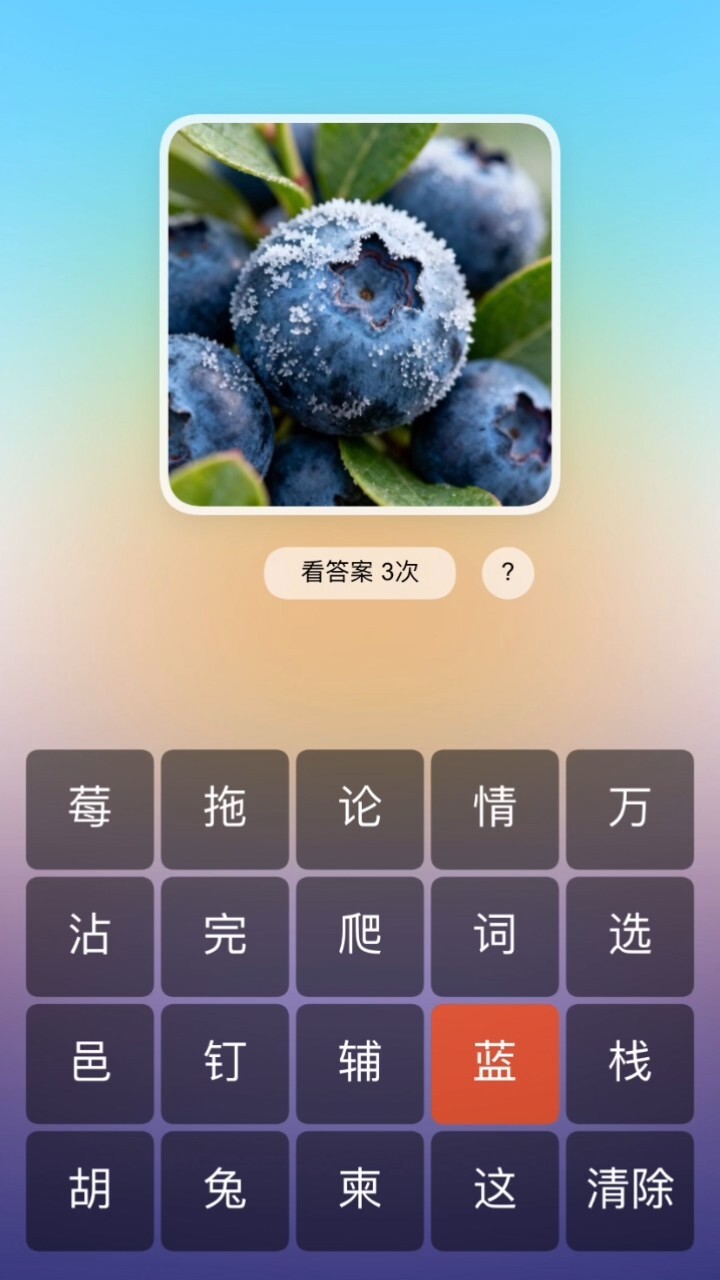Tap the character tile 兔
The width and height of the screenshot is (720, 1280).
point(224,1190)
